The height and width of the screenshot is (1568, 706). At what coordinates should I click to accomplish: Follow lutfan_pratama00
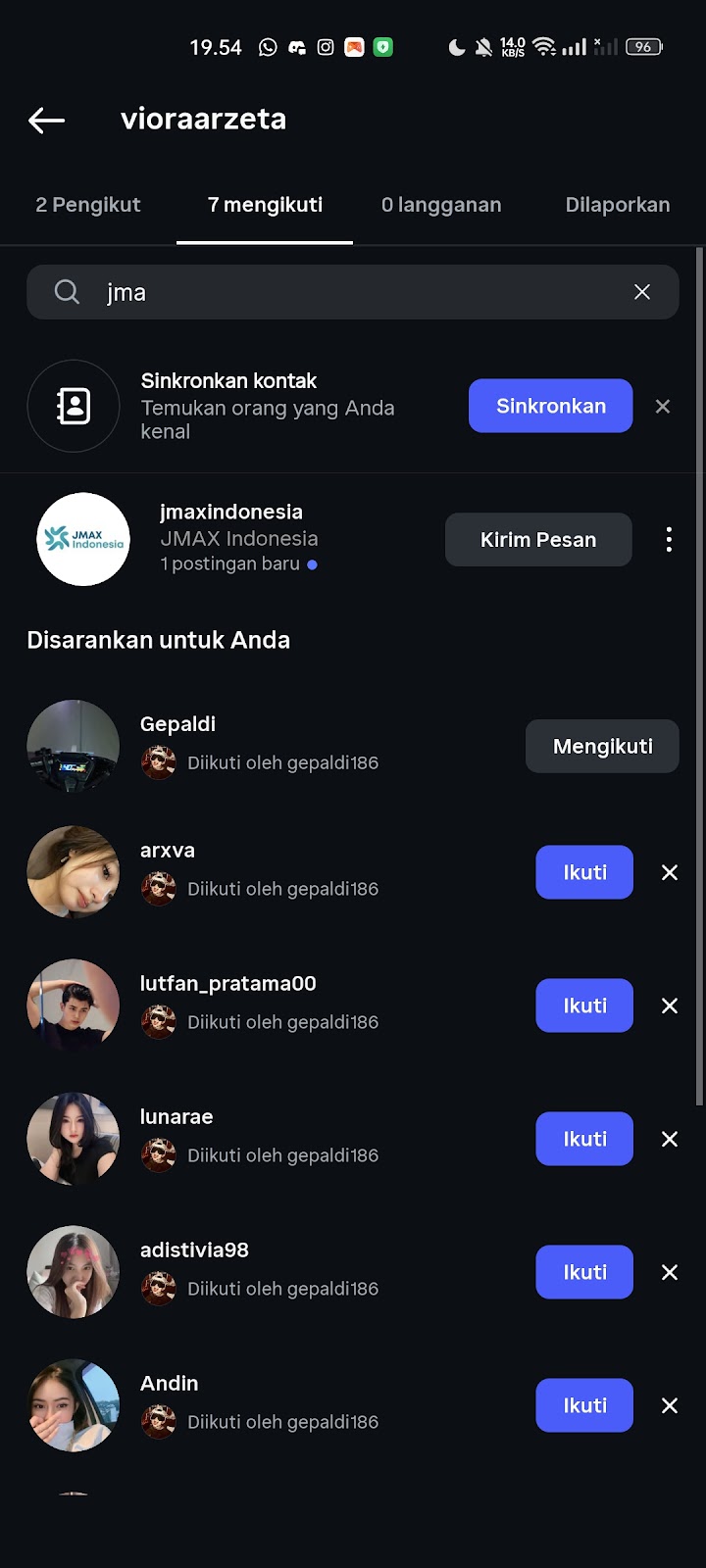[x=584, y=1005]
